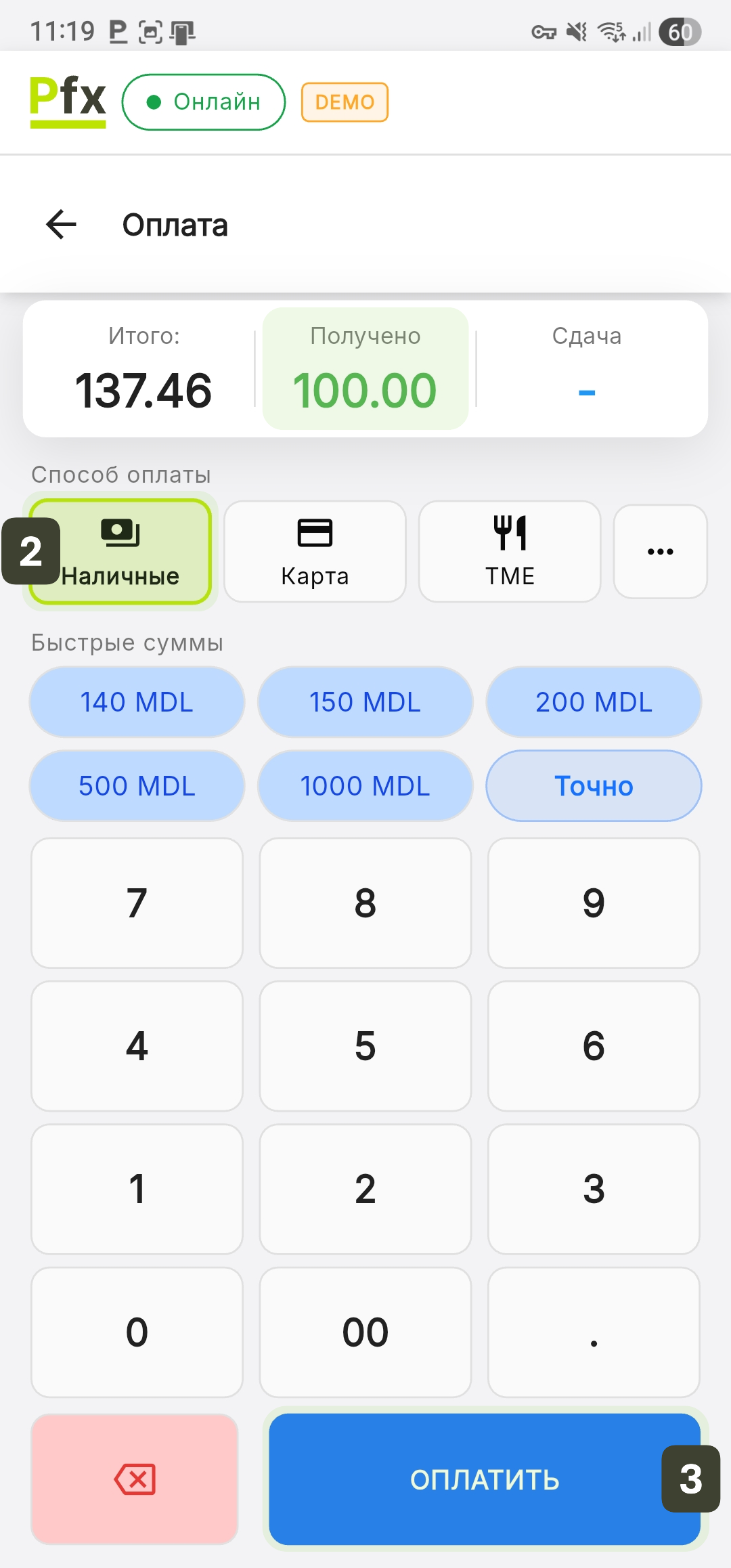The width and height of the screenshot is (731, 1568).
Task: Enter digit 0 on the keypad
Action: pos(137,1332)
